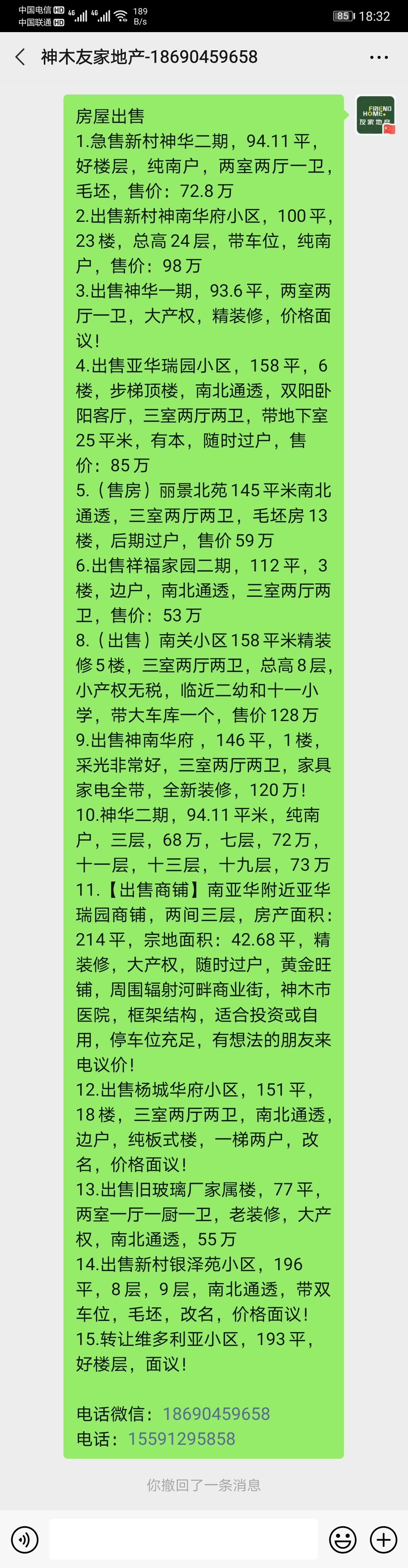Tap phone number 18690459658 link
The height and width of the screenshot is (1568, 408).
click(x=216, y=1414)
